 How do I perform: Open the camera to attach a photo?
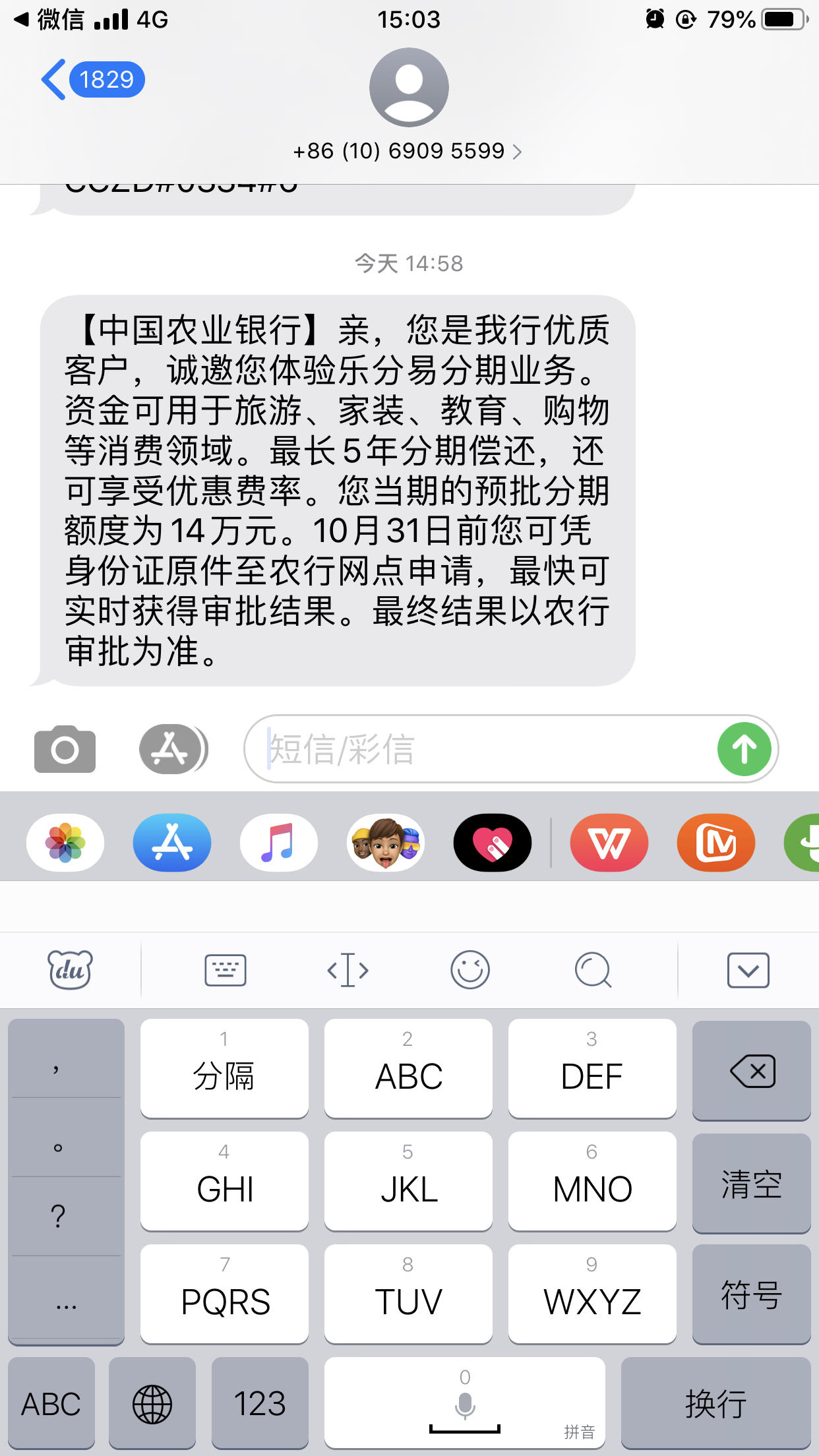tap(65, 749)
